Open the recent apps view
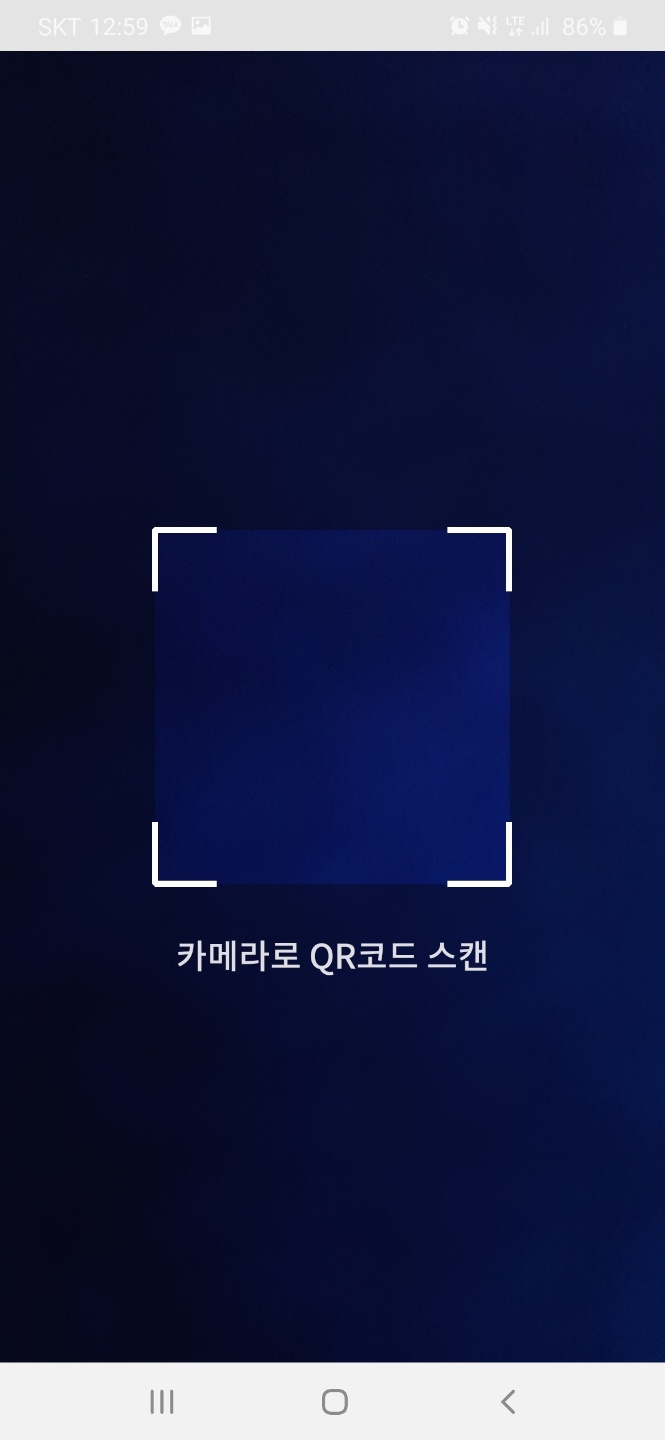The width and height of the screenshot is (665, 1440). coord(162,1401)
